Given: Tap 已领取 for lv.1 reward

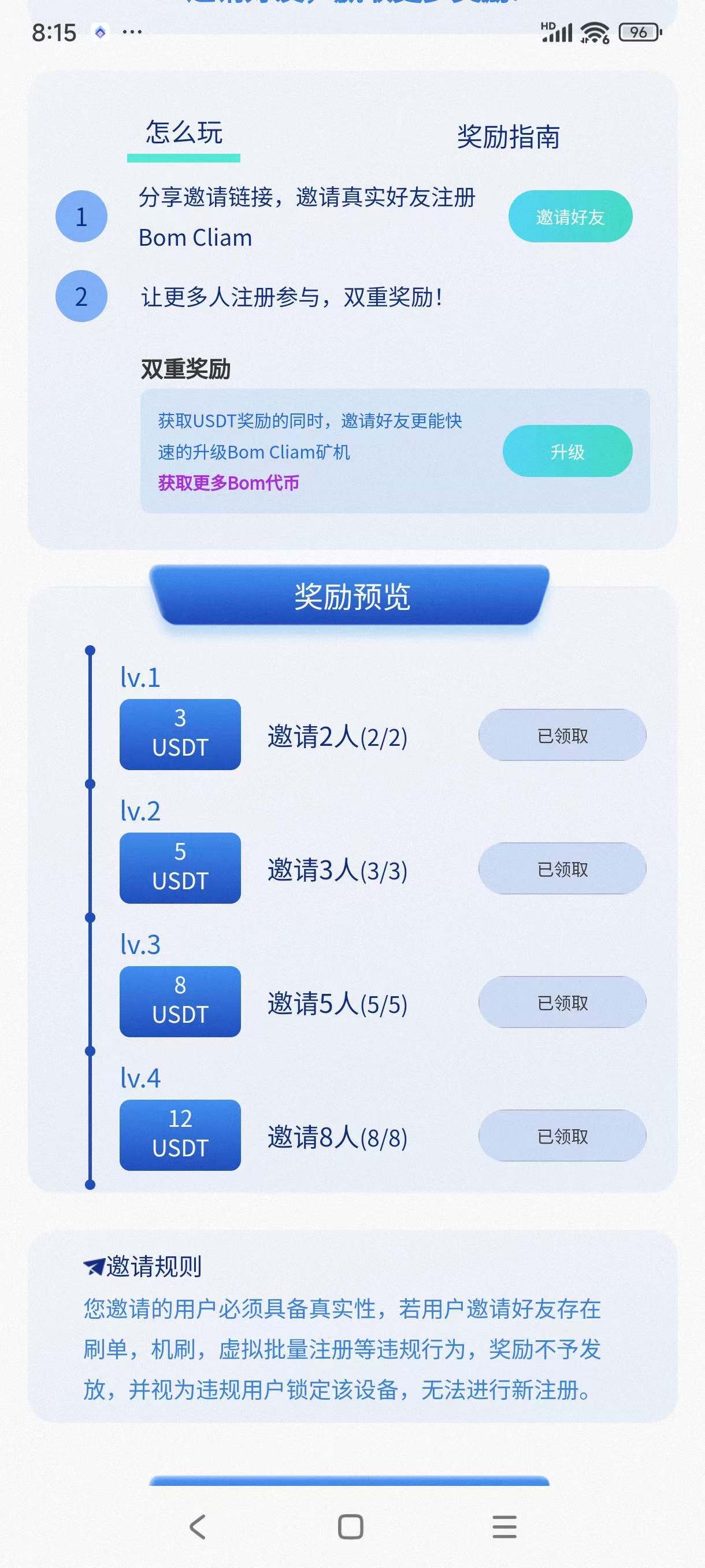Looking at the screenshot, I should tap(562, 735).
